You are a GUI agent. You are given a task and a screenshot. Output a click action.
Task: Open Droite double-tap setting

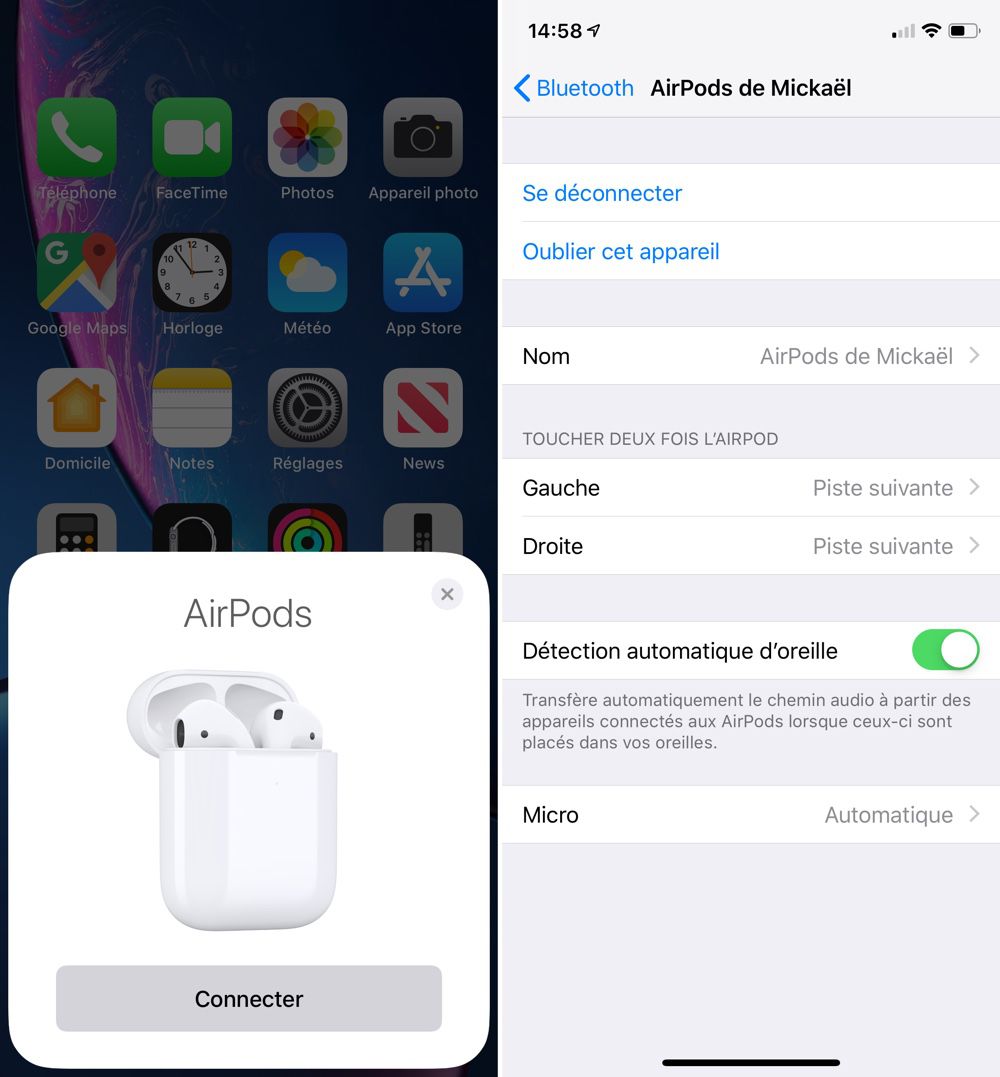click(x=750, y=546)
